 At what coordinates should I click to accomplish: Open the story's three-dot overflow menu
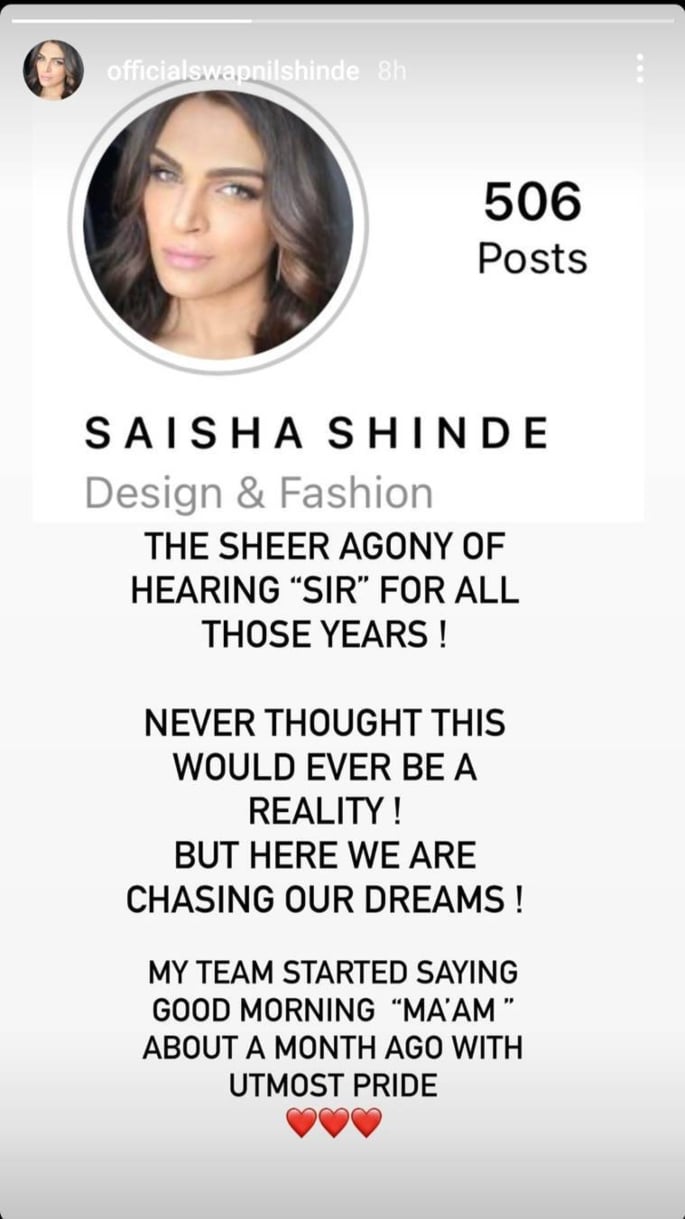639,68
